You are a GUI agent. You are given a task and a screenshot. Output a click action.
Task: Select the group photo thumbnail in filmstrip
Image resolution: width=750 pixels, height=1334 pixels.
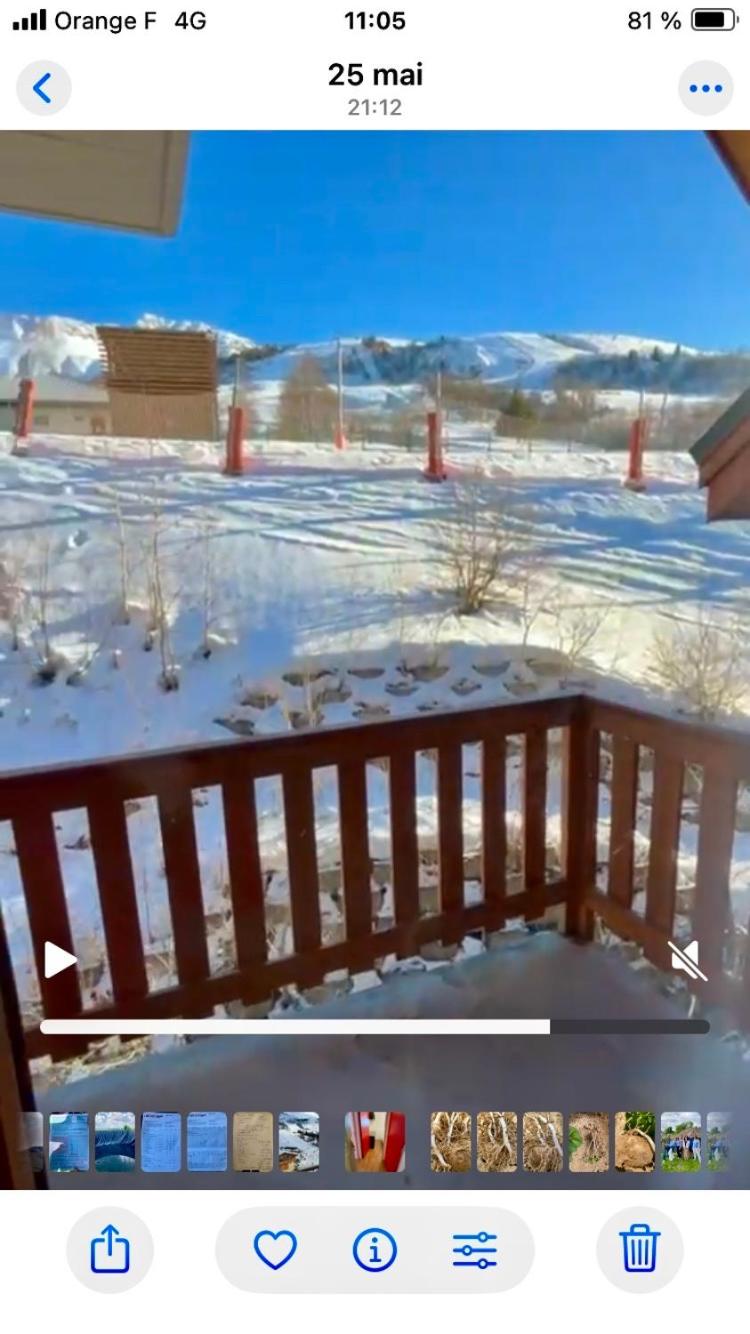681,1142
